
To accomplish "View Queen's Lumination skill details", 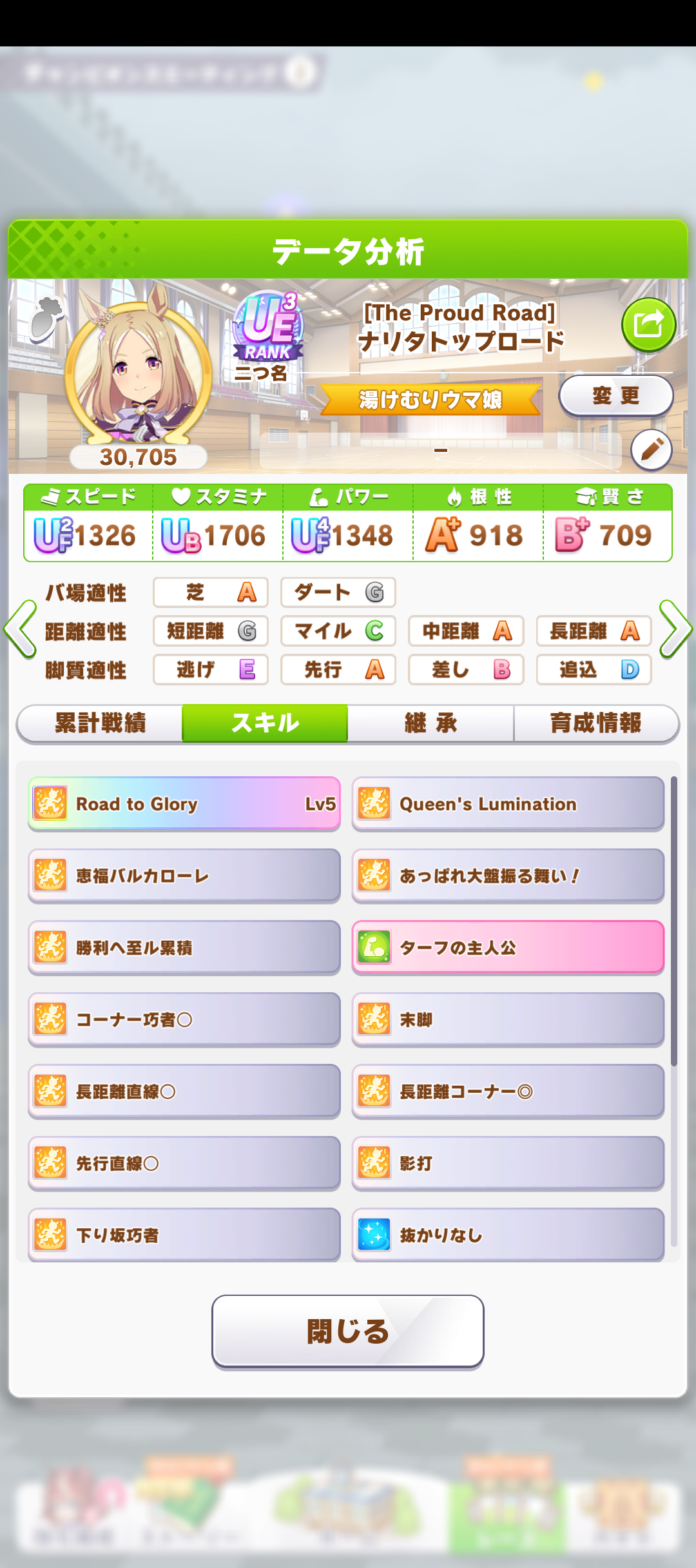I will click(x=508, y=803).
